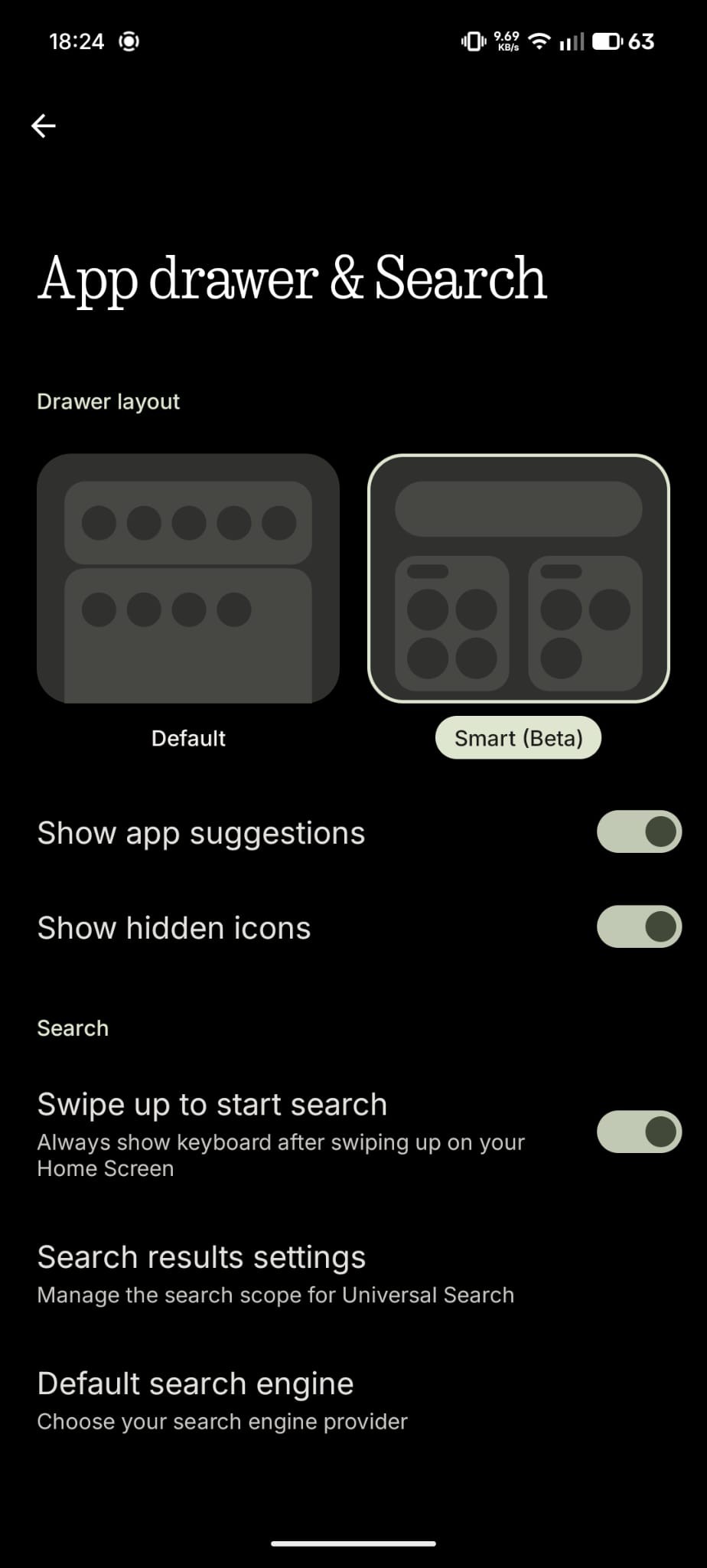
Task: Go back using the arrow icon
Action: click(44, 126)
